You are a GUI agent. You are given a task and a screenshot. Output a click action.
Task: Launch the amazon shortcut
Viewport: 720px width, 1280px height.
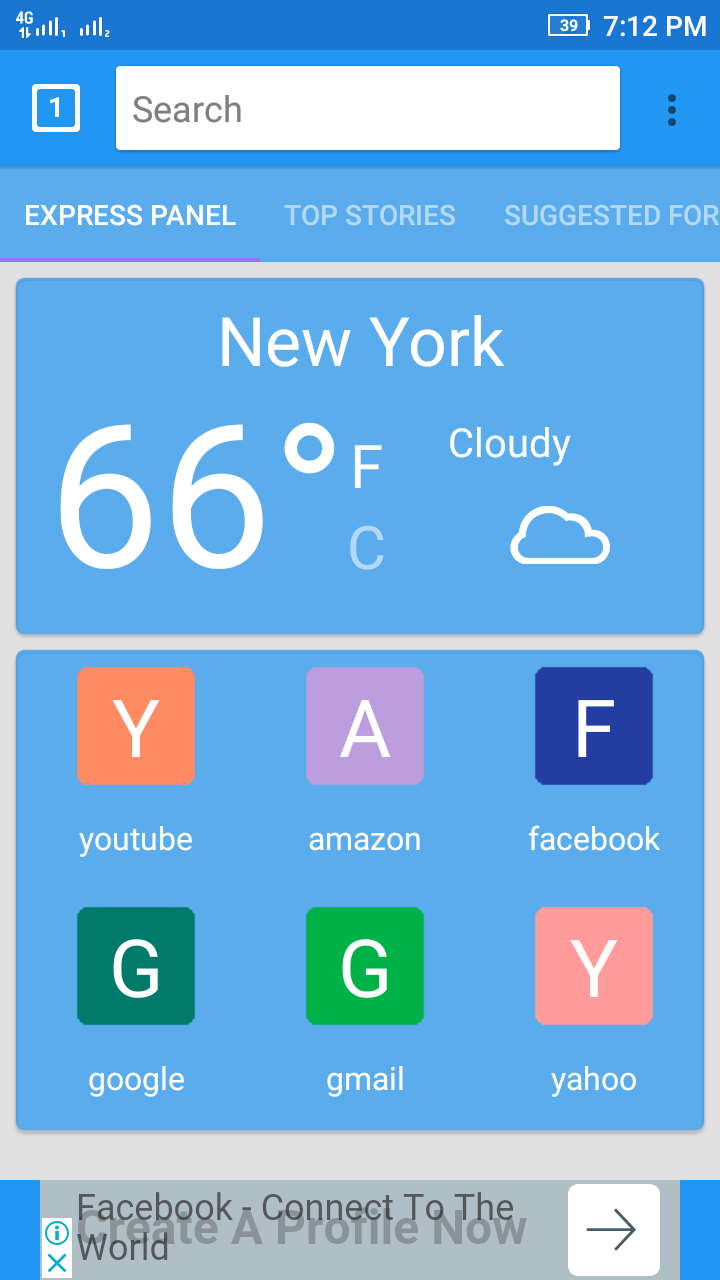pyautogui.click(x=365, y=726)
